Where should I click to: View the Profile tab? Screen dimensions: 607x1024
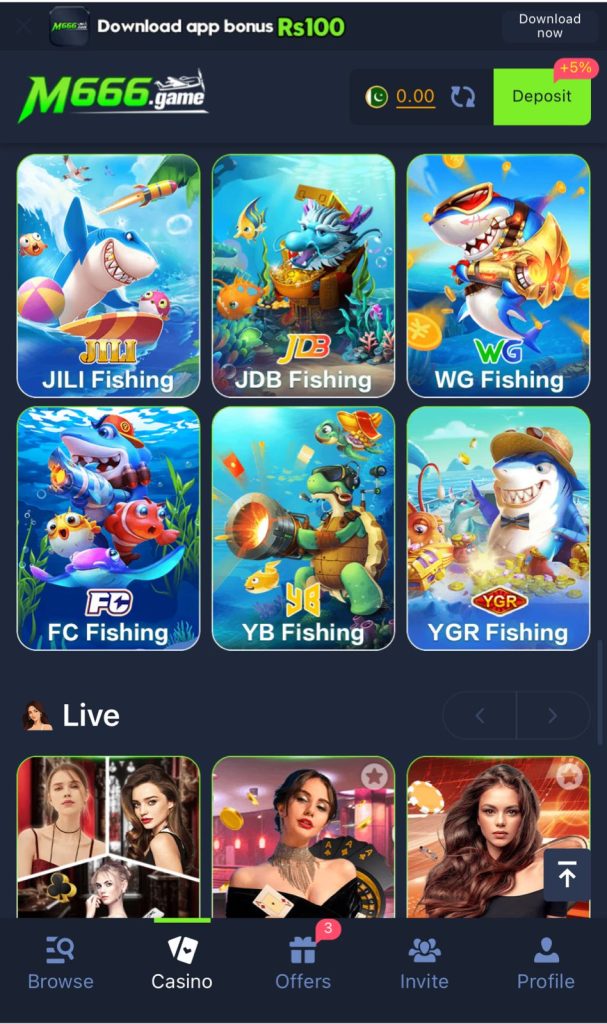coord(546,964)
